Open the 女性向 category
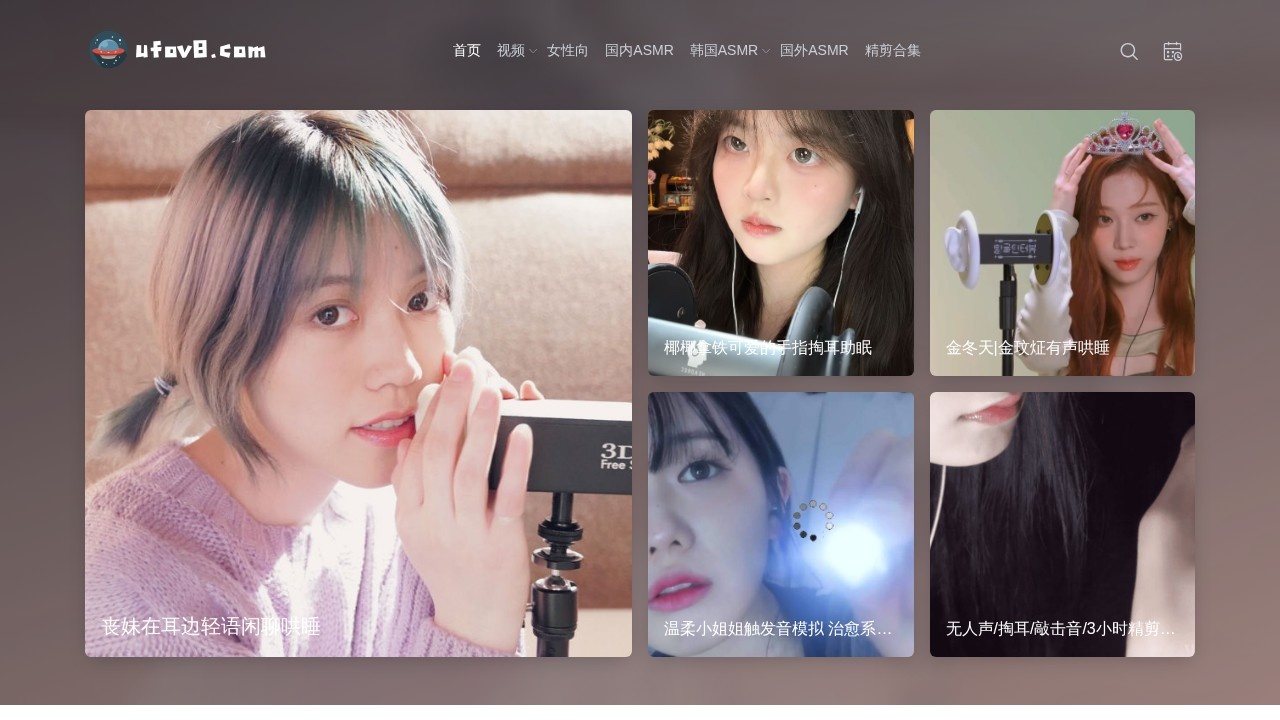Screen dimensions: 1280x720 (567, 50)
